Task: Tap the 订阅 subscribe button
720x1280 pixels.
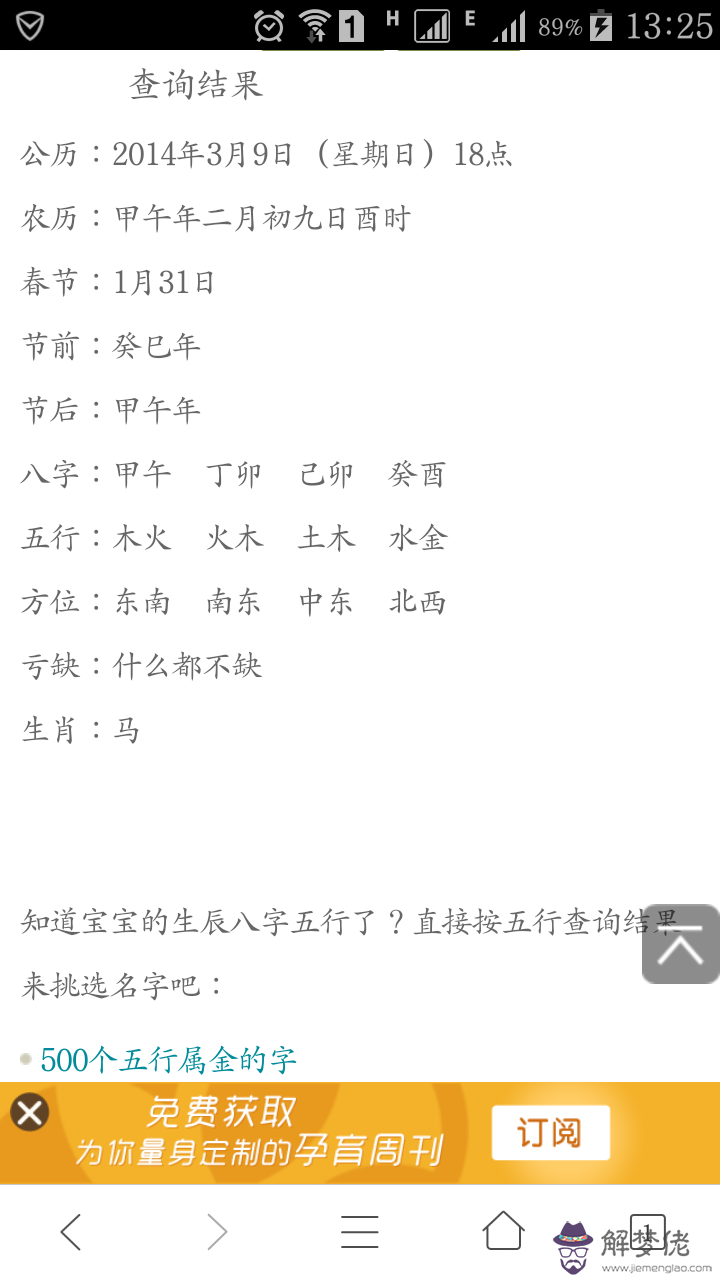Action: coord(550,1133)
